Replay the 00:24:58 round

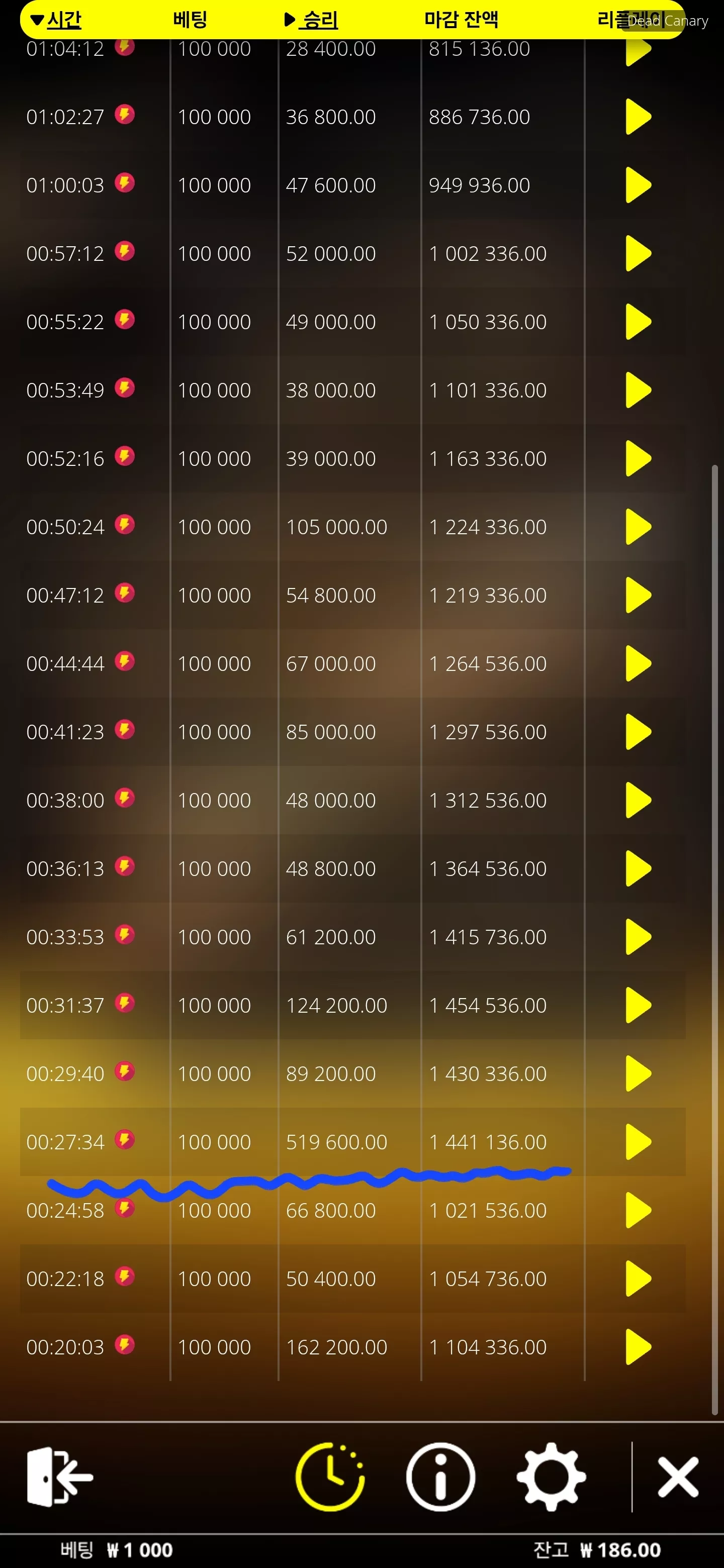(x=638, y=1210)
